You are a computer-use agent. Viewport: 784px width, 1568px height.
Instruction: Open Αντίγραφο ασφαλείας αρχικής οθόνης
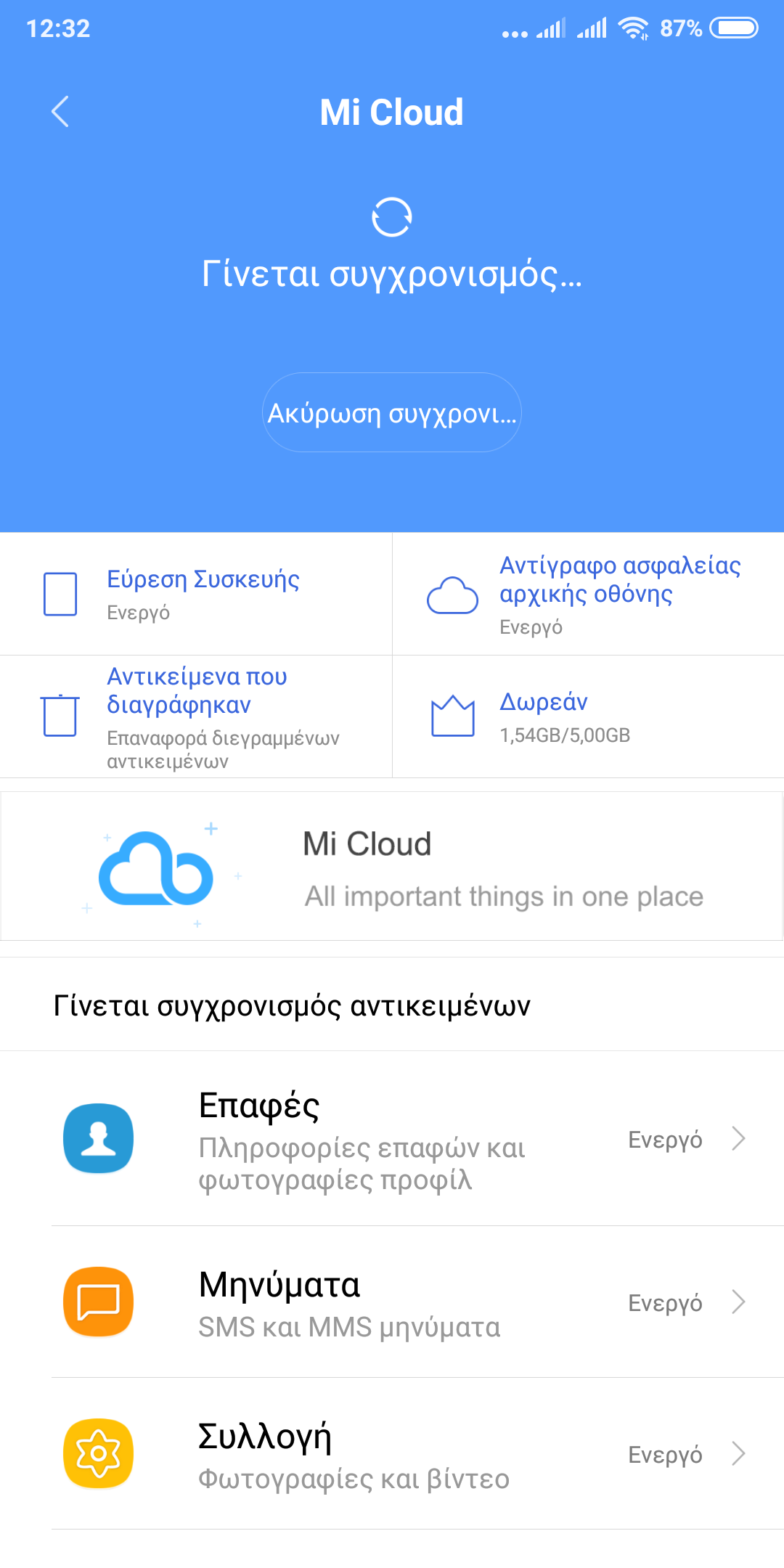point(588,594)
